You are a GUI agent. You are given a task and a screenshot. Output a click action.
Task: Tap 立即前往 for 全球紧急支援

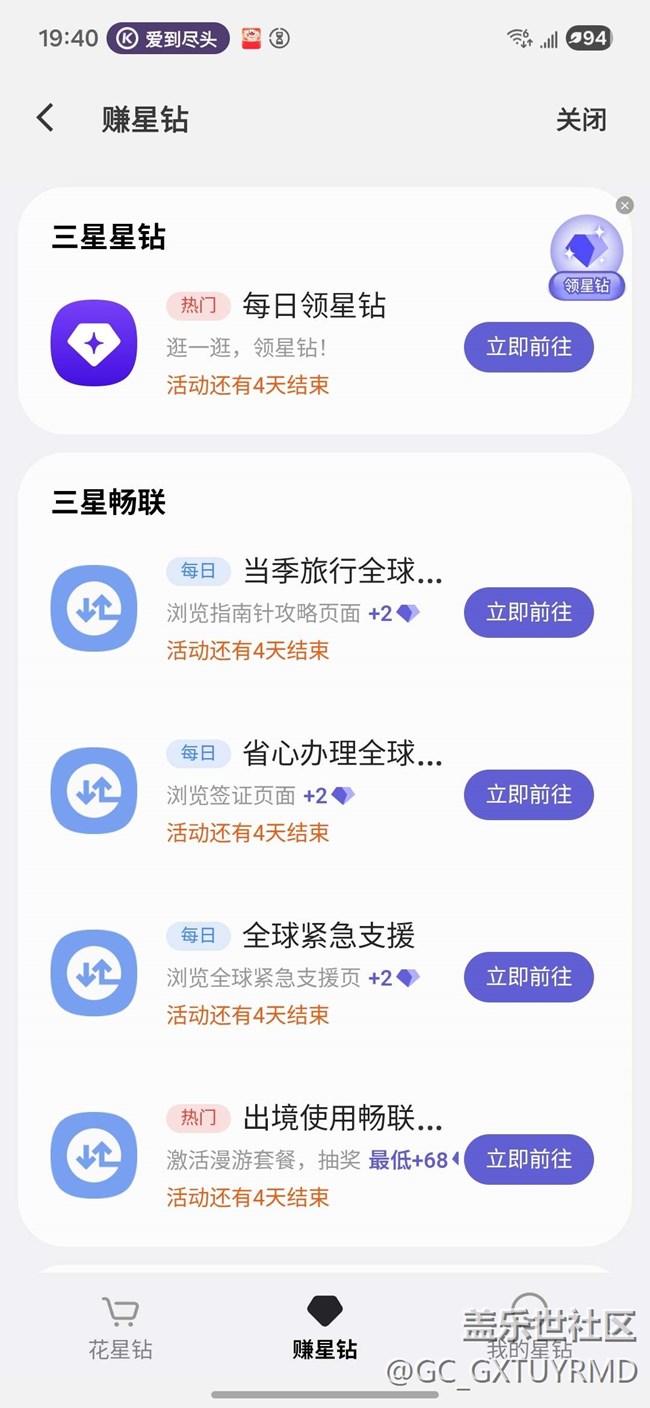(528, 977)
